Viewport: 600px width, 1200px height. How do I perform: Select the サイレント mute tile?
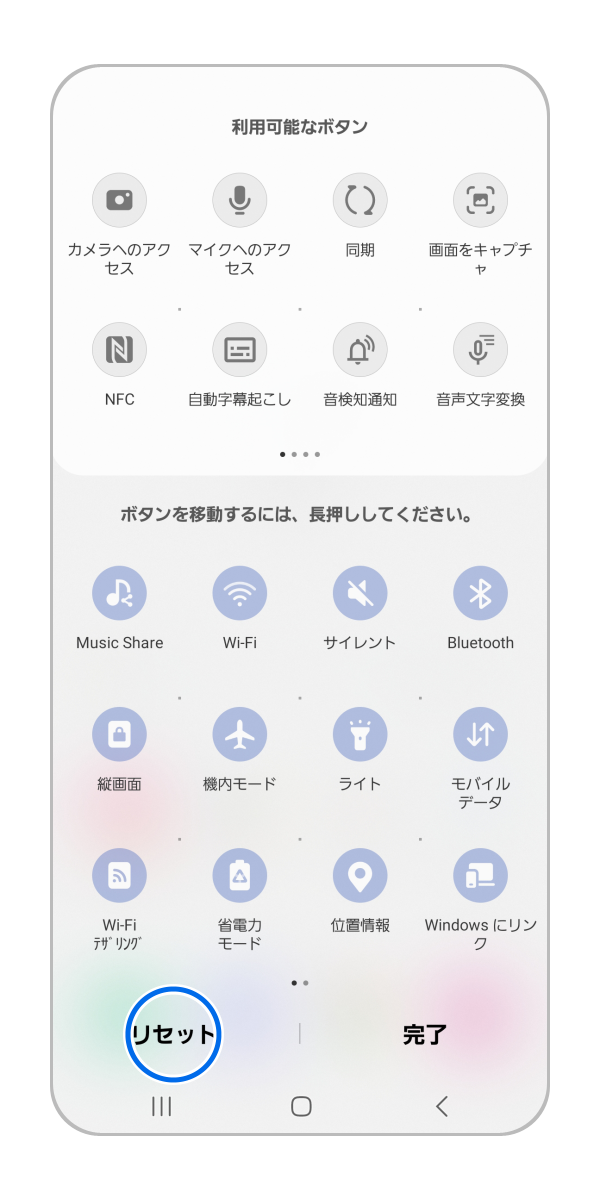tap(360, 594)
